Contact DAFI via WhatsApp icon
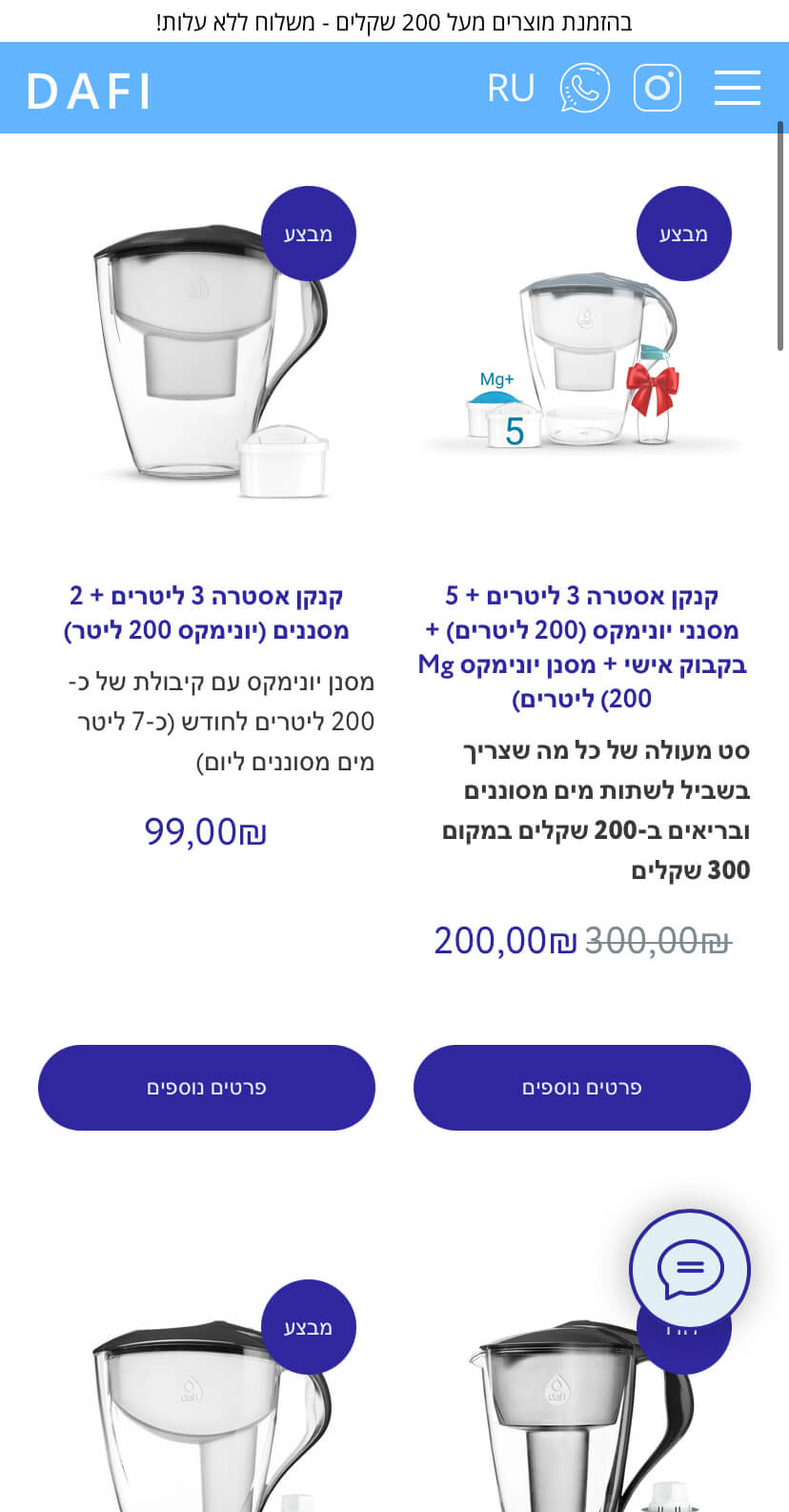Screen dimensions: 789x1512 point(584,88)
